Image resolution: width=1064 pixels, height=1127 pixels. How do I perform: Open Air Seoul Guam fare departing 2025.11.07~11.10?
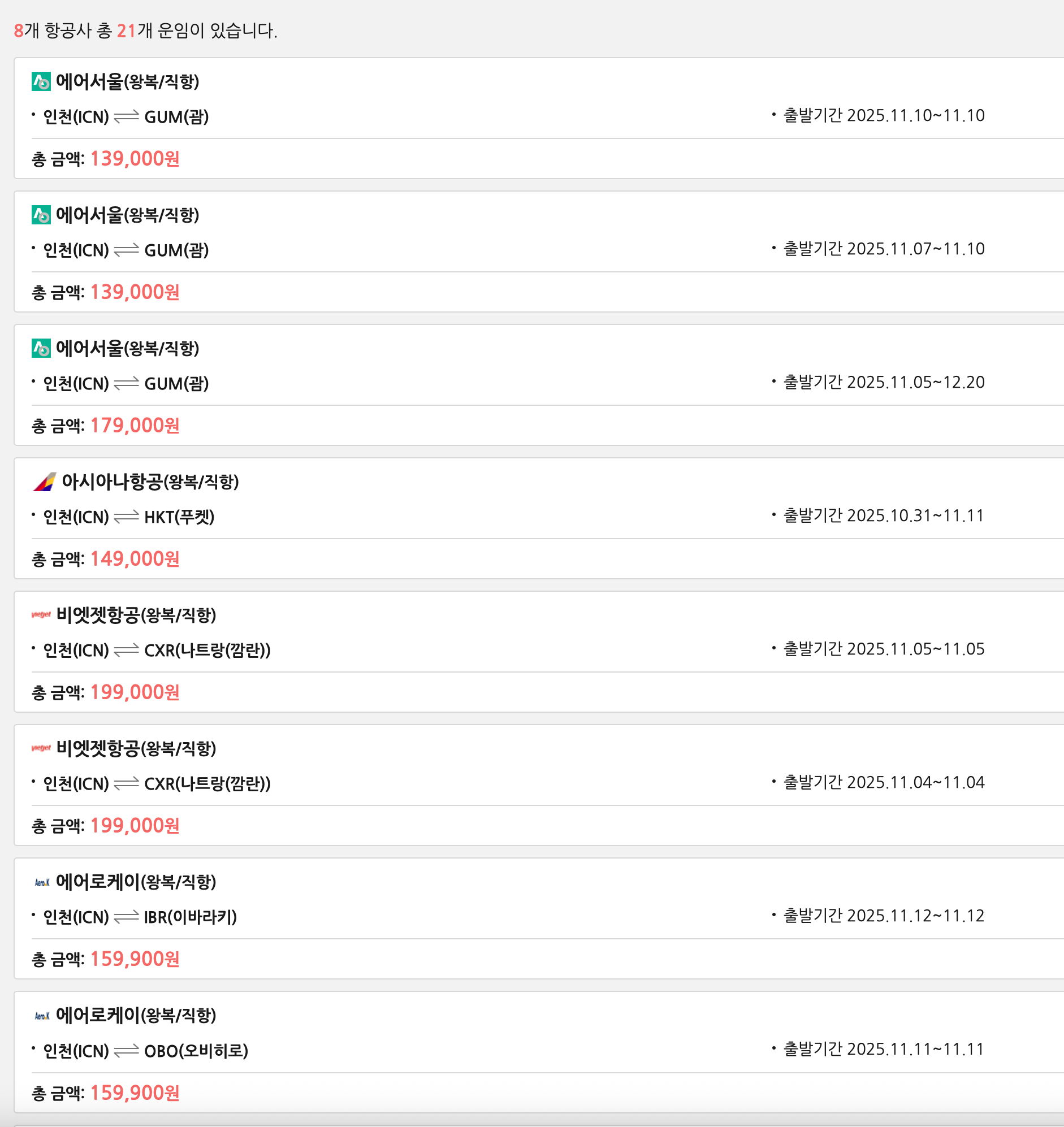click(x=539, y=251)
